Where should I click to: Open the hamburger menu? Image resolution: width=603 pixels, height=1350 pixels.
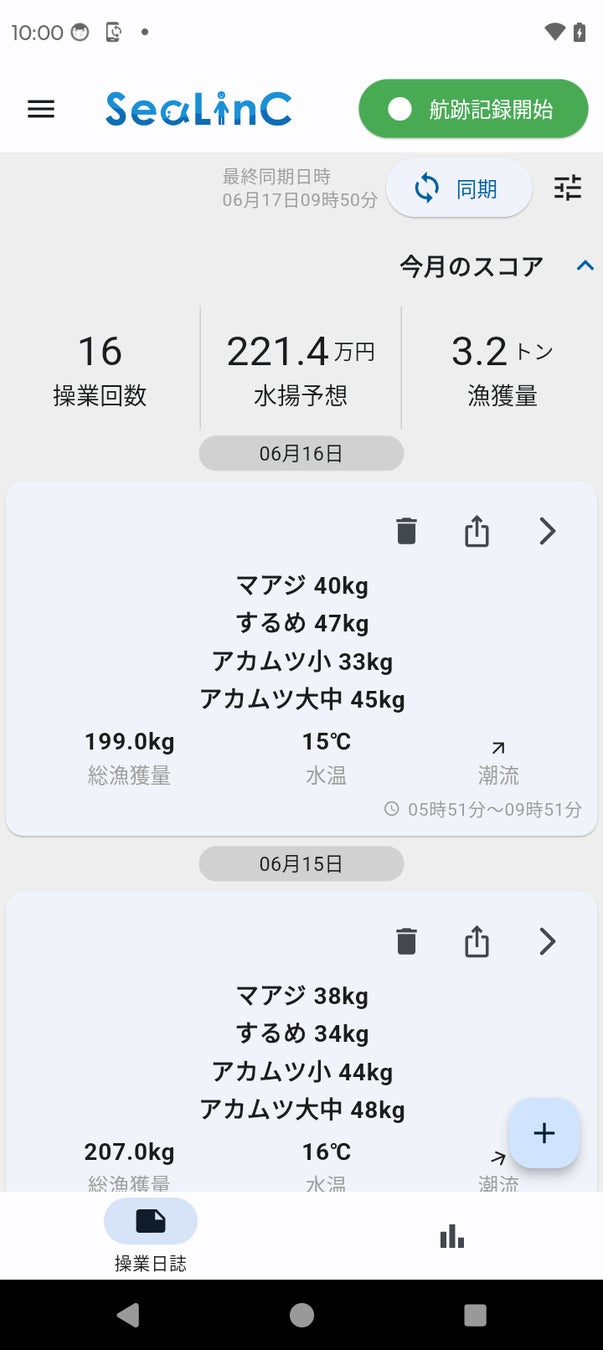[41, 109]
